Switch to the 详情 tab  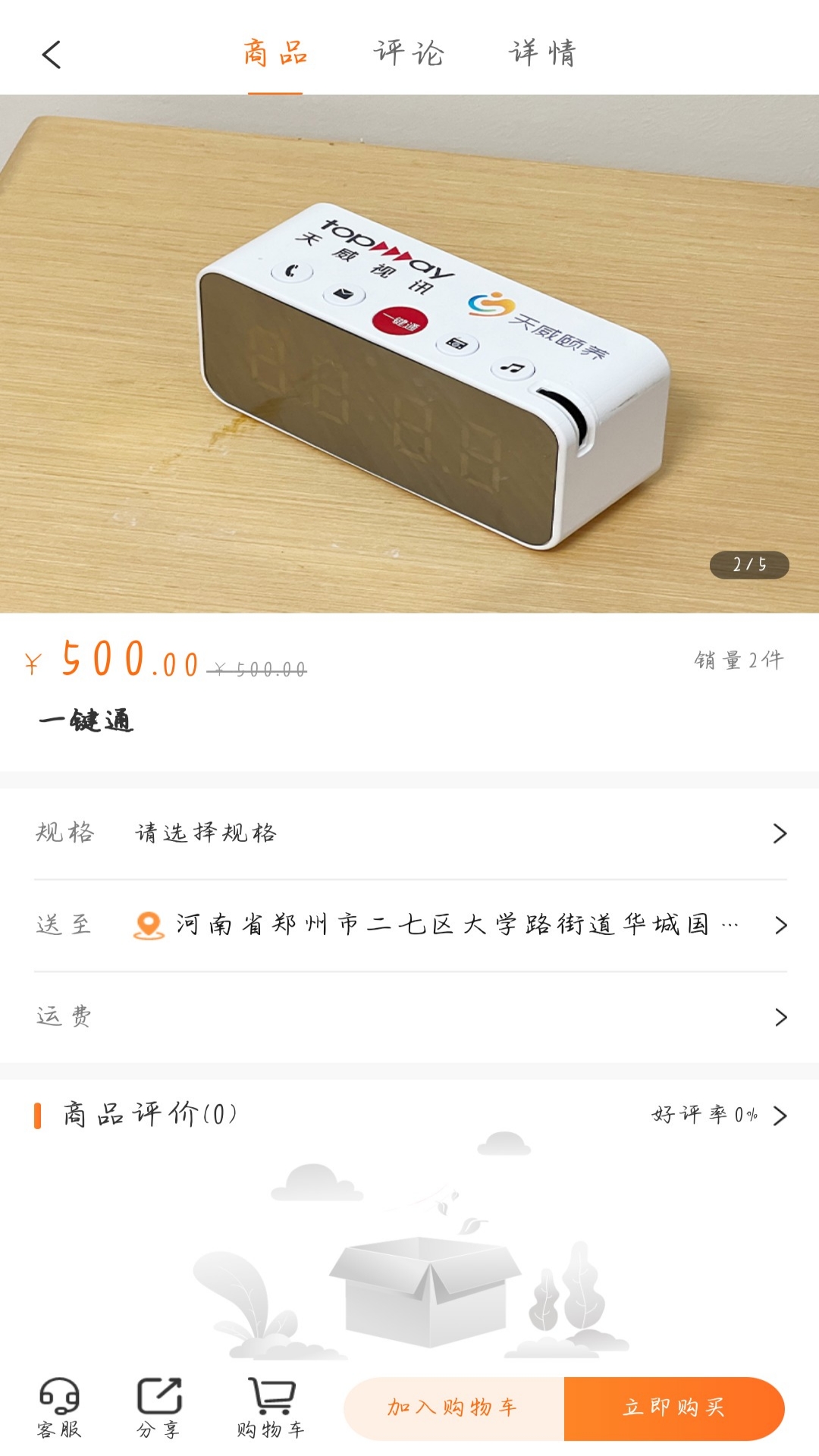543,53
